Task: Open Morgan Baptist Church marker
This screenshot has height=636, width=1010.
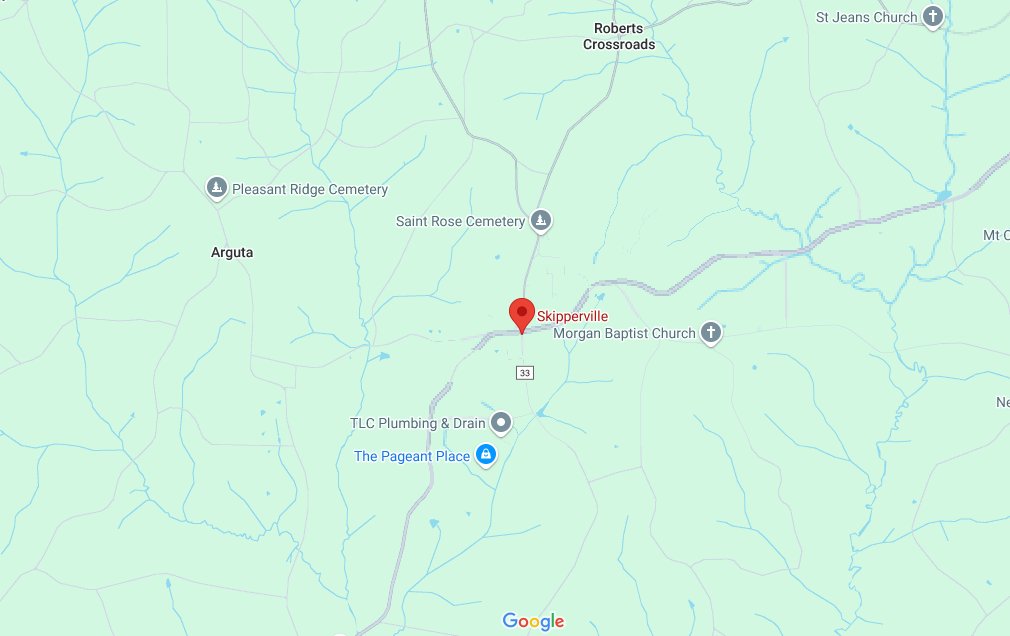Action: (x=710, y=332)
